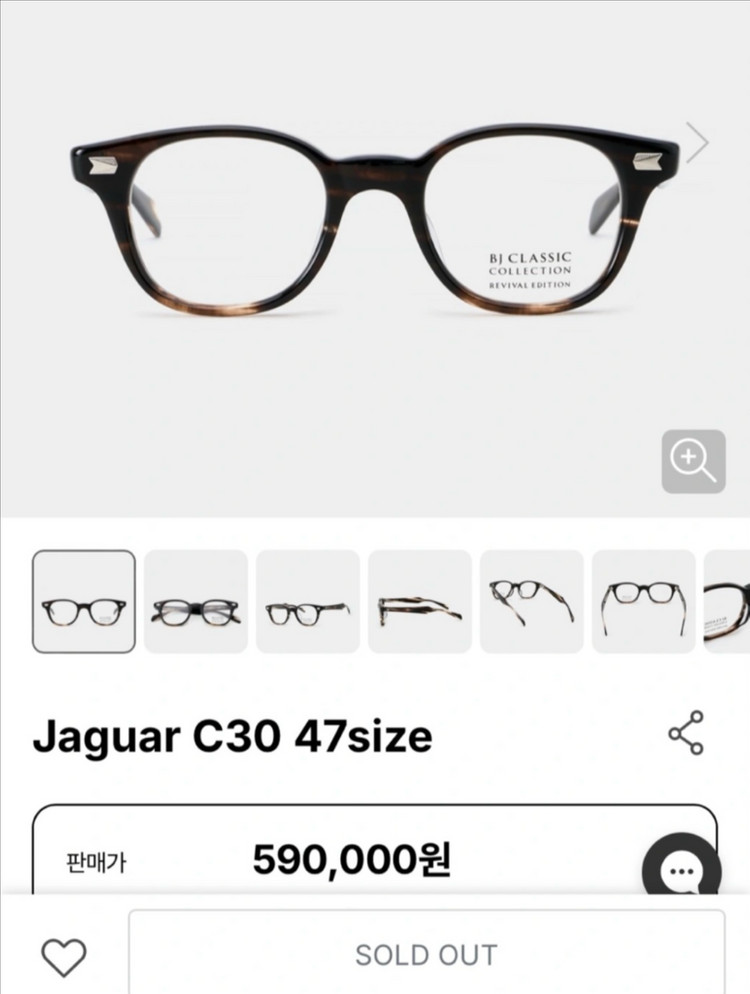The width and height of the screenshot is (750, 994).
Task: Select the fifth thumbnail with open temples
Action: tap(532, 601)
